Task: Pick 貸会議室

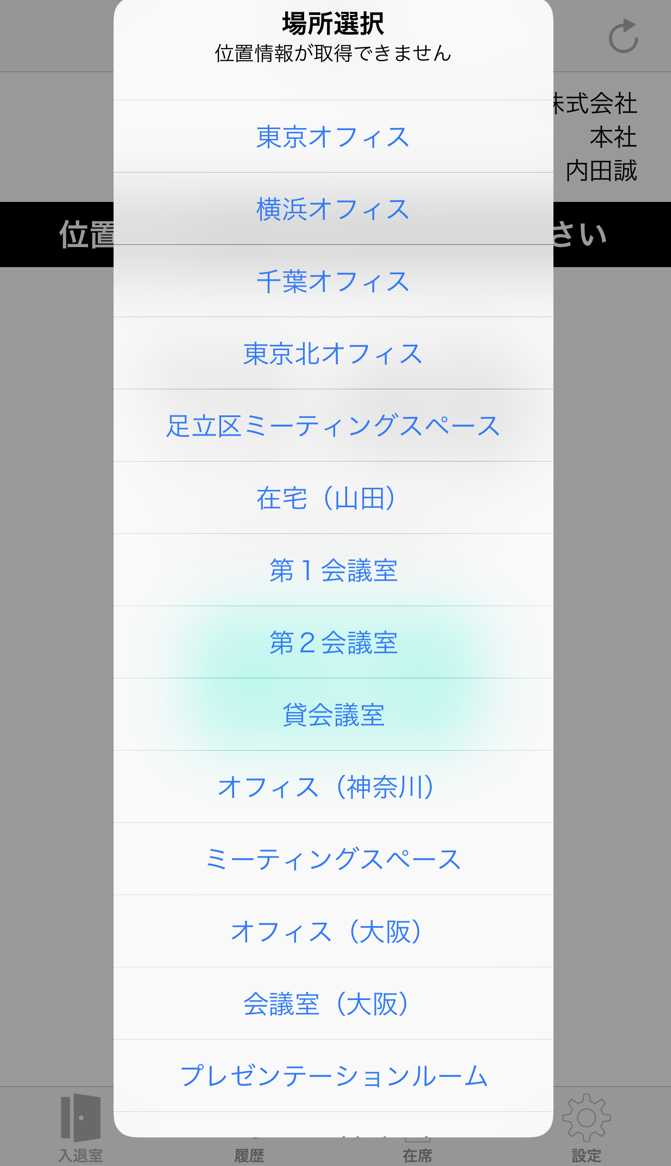Action: pos(333,714)
